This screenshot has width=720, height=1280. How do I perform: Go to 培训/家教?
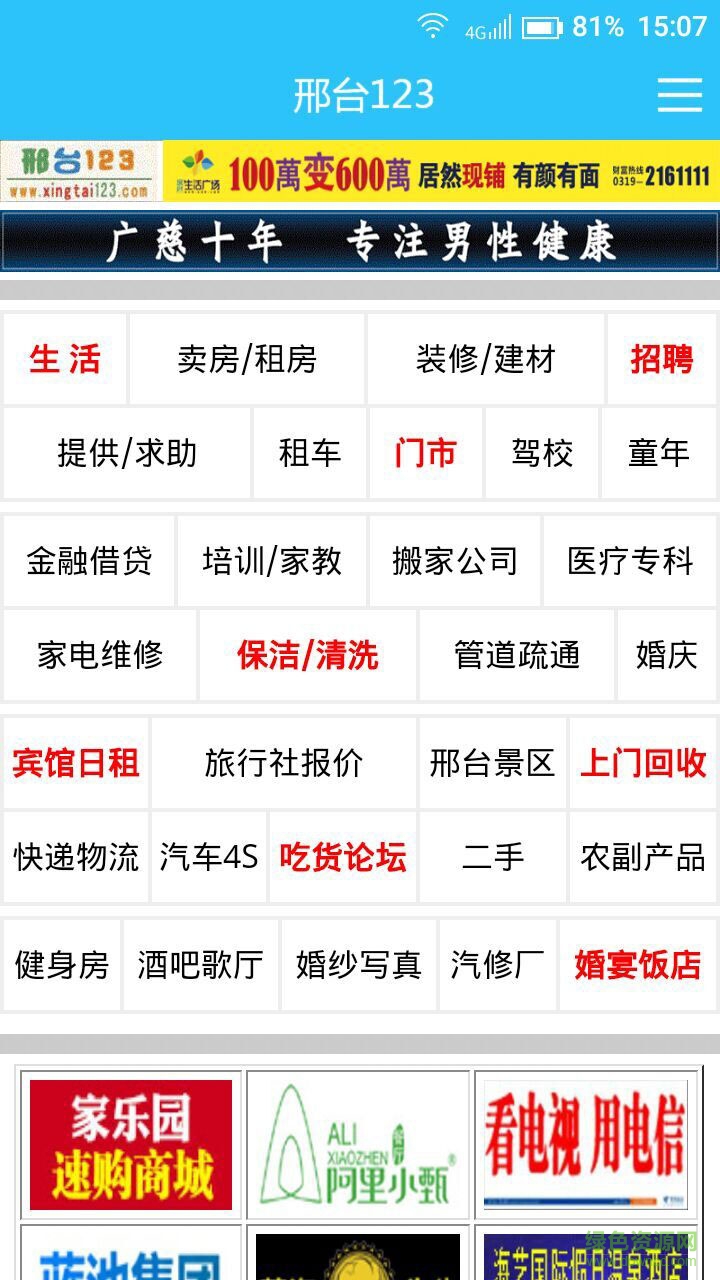(x=272, y=561)
